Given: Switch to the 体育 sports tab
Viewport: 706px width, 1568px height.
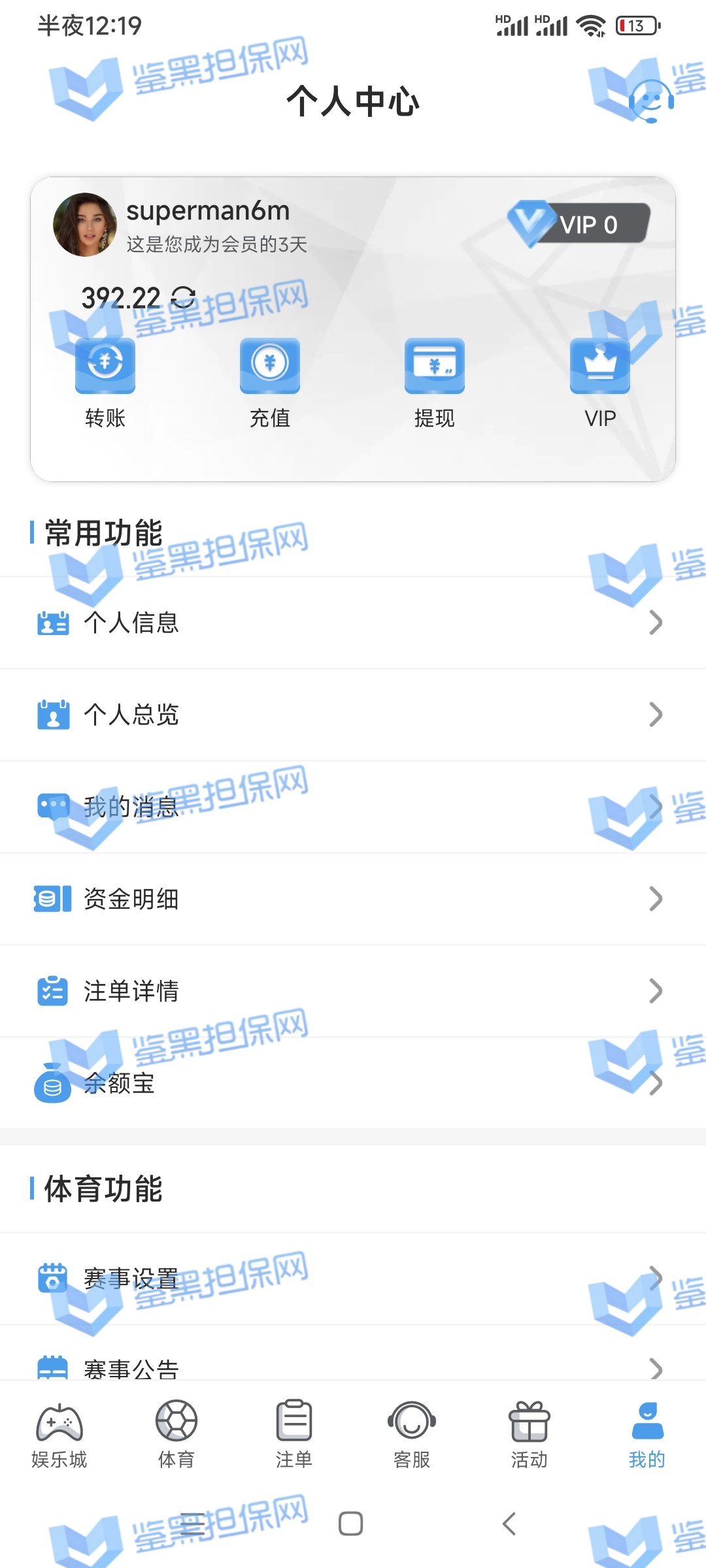Looking at the screenshot, I should 176,1434.
